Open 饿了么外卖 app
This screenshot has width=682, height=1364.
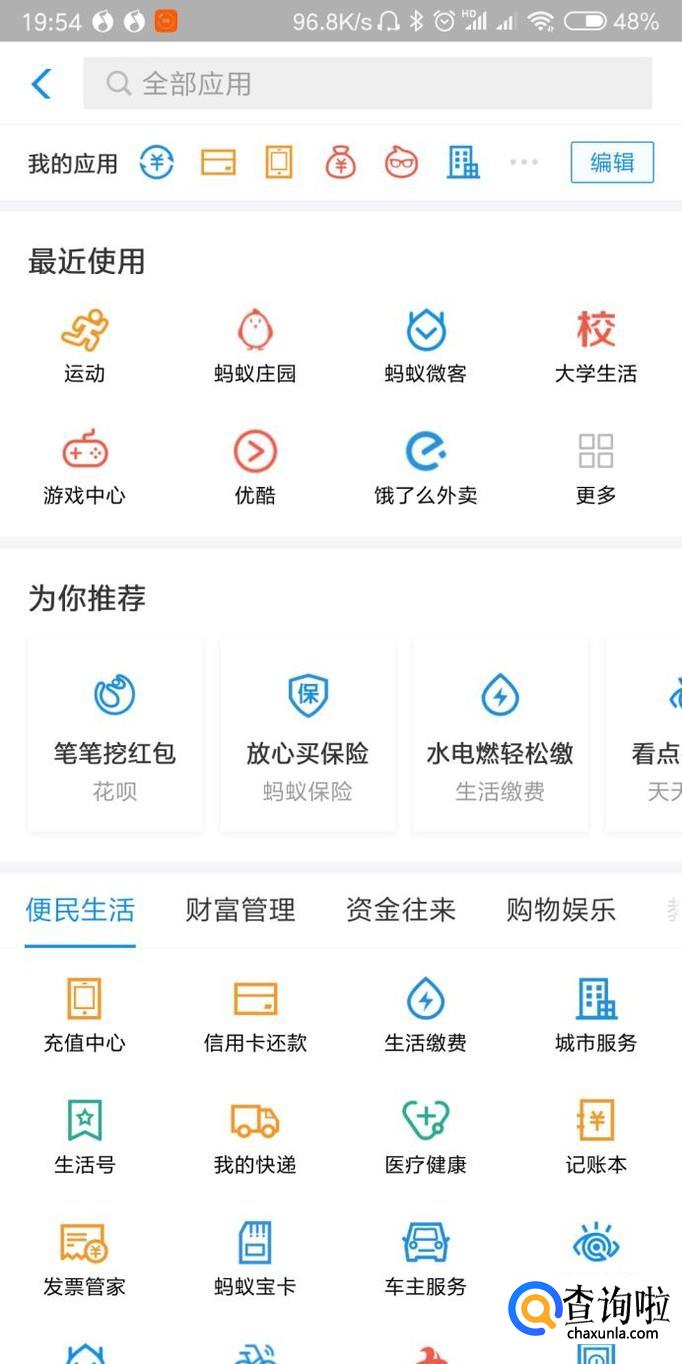pyautogui.click(x=426, y=467)
